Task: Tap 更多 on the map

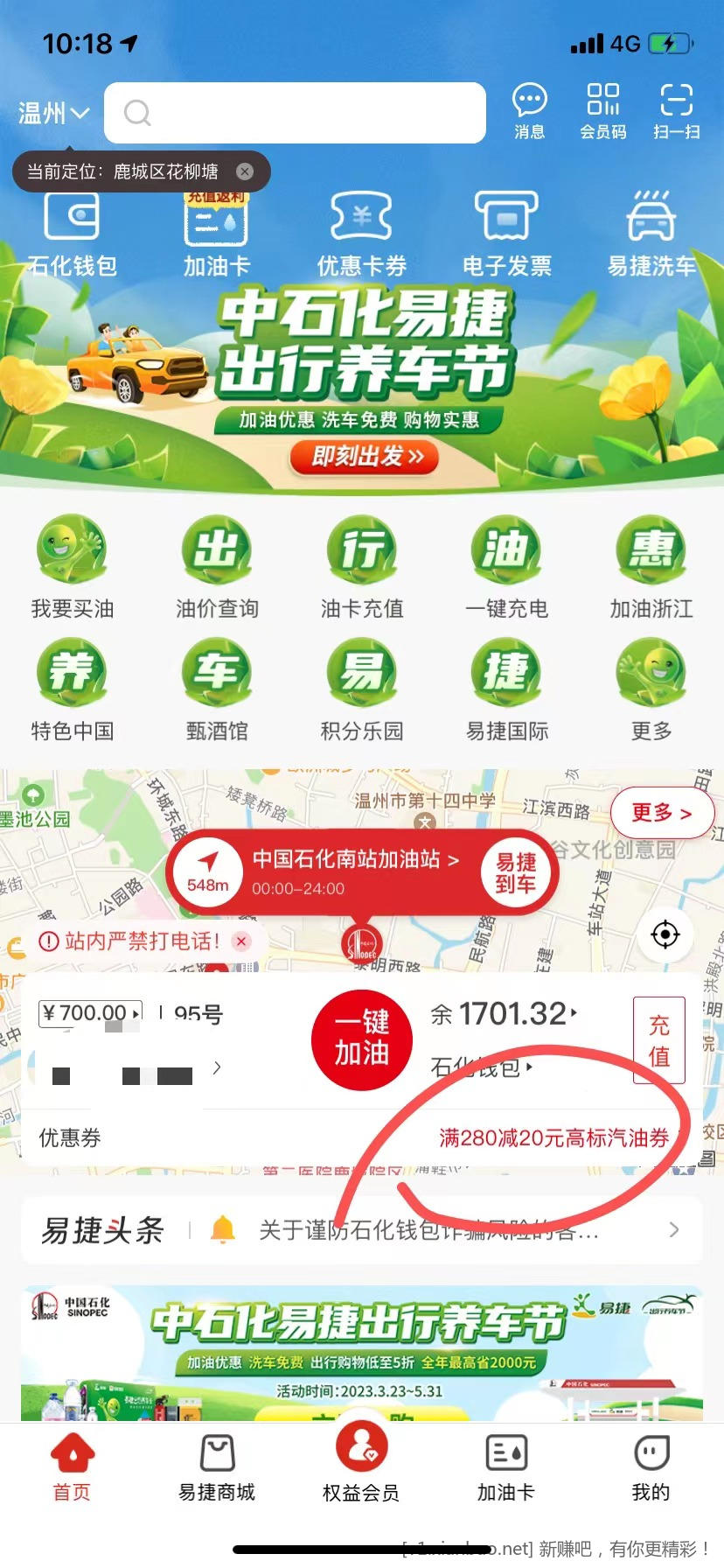Action: tap(661, 813)
